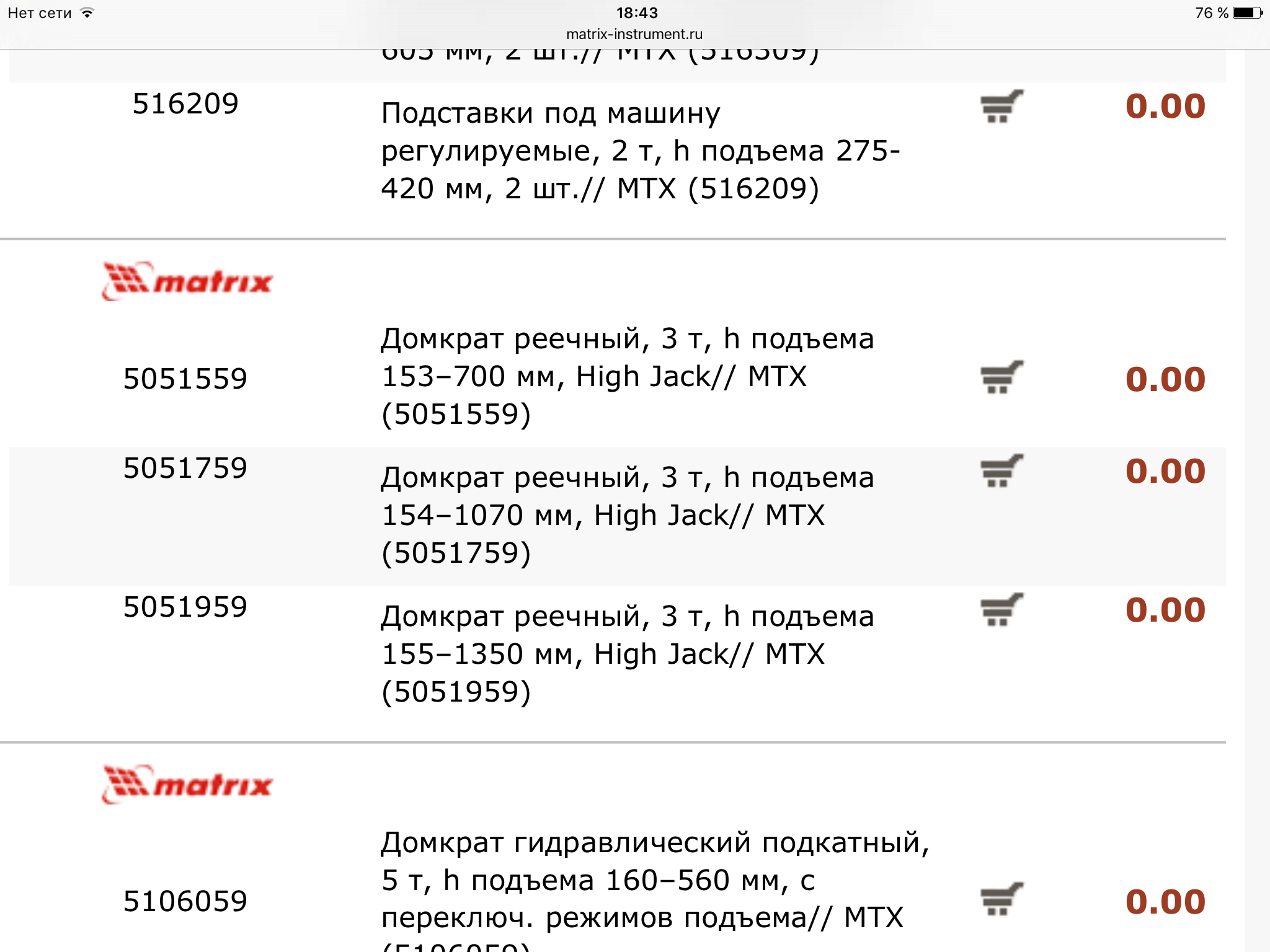Add jack 5051759 to cart
This screenshot has height=952, width=1270.
click(1001, 471)
